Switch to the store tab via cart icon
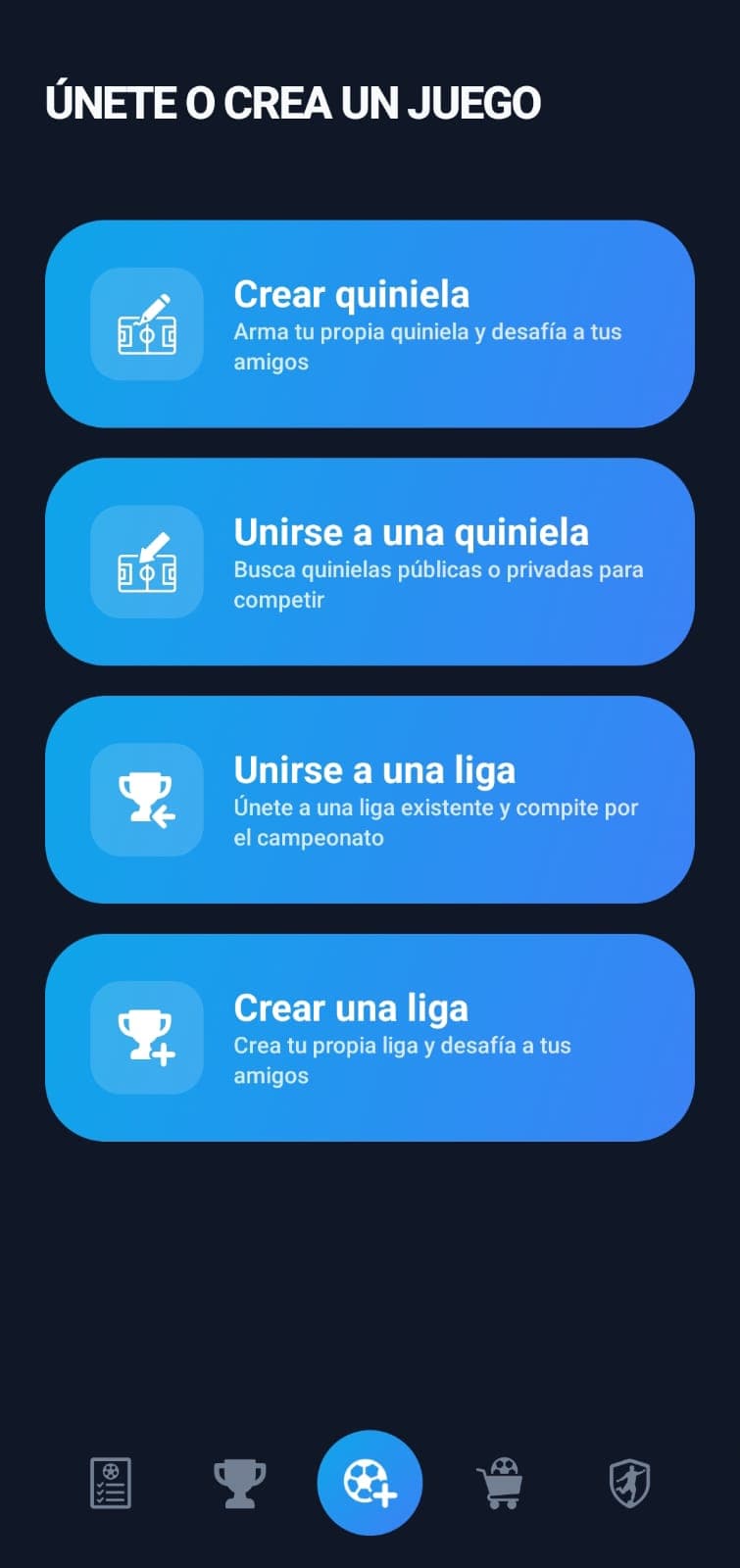The width and height of the screenshot is (740, 1568). [x=500, y=1482]
